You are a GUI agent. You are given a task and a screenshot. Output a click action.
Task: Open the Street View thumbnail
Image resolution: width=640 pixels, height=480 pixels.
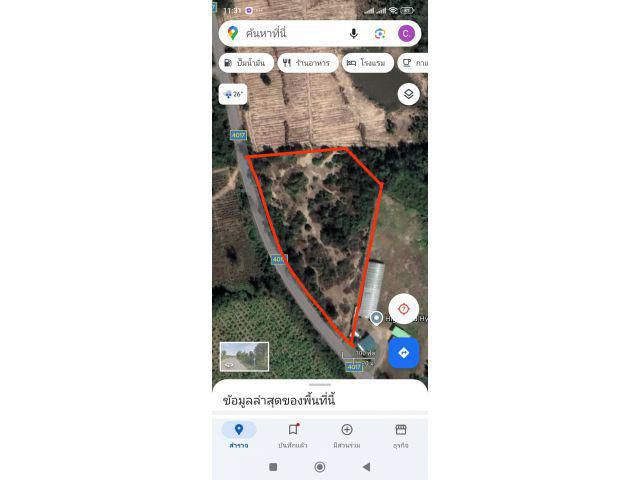244,356
